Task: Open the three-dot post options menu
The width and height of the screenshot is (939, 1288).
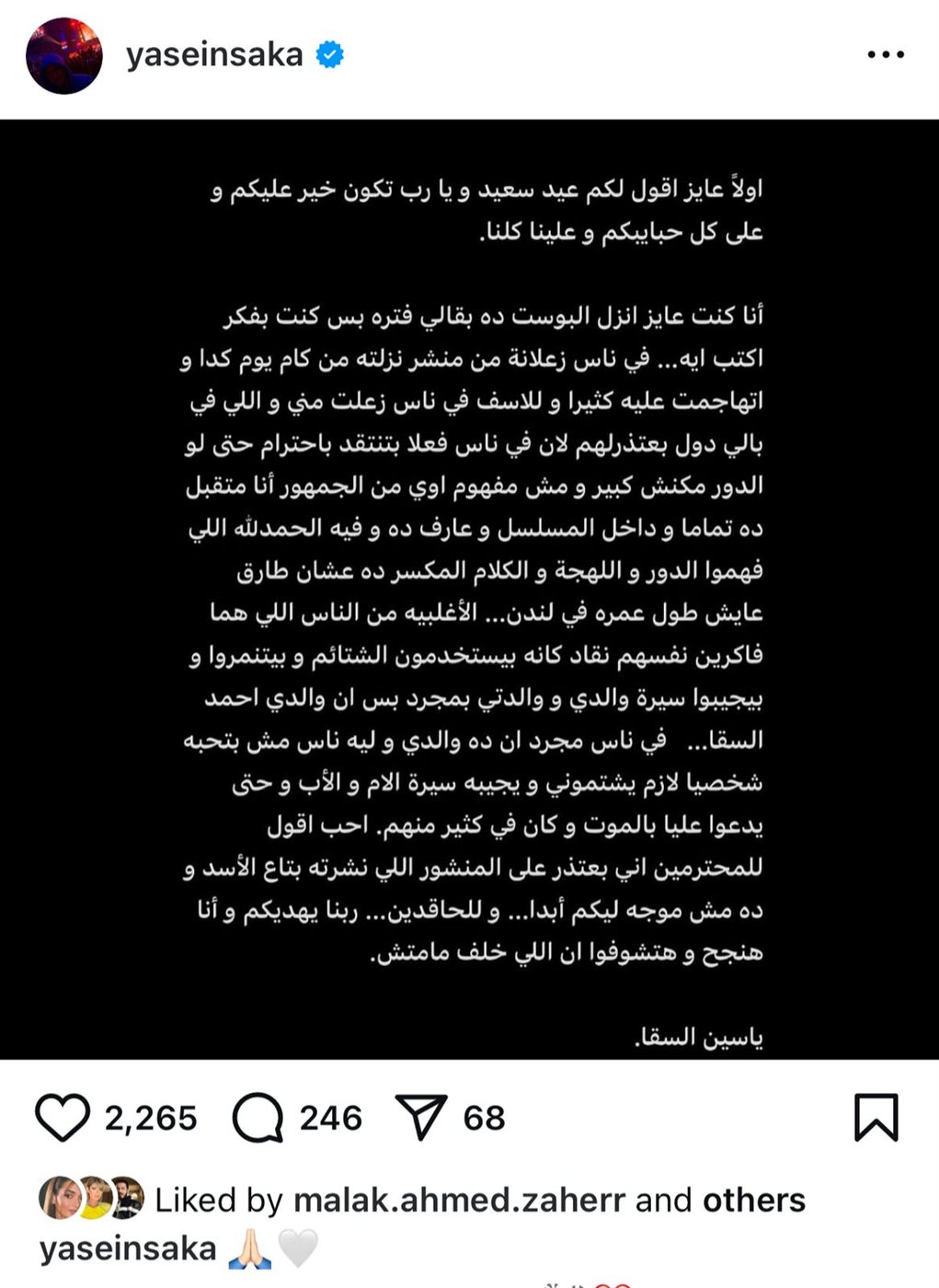Action: point(886,55)
